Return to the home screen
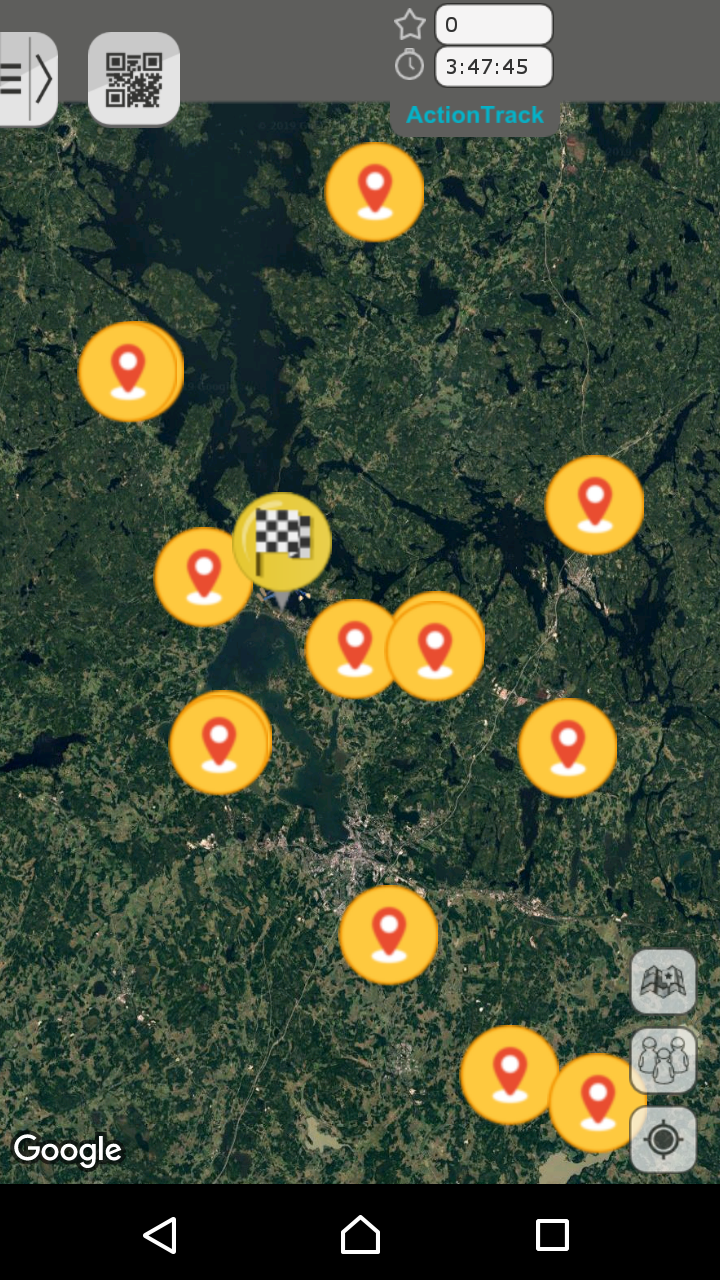This screenshot has width=720, height=1280. click(x=360, y=1235)
